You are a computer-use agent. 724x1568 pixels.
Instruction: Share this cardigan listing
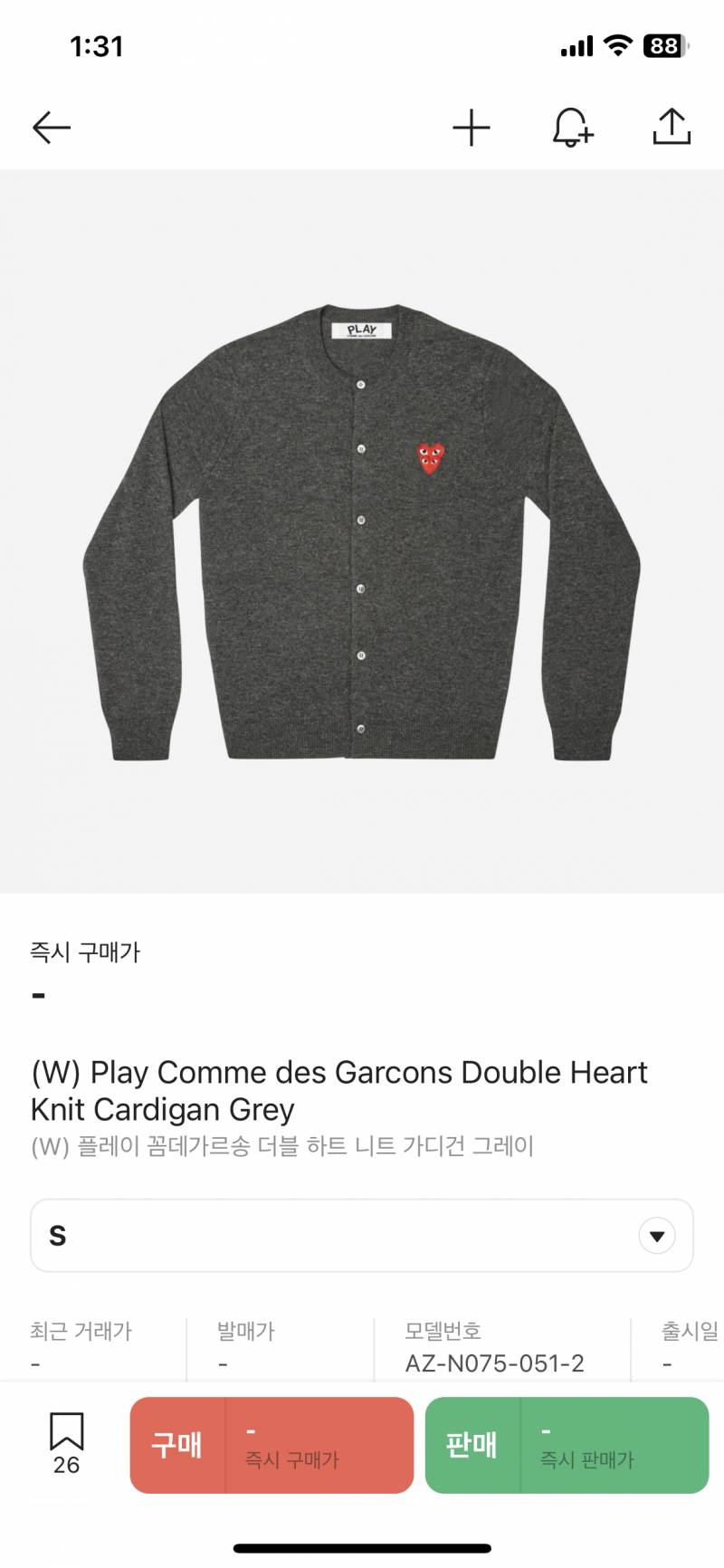click(x=672, y=127)
